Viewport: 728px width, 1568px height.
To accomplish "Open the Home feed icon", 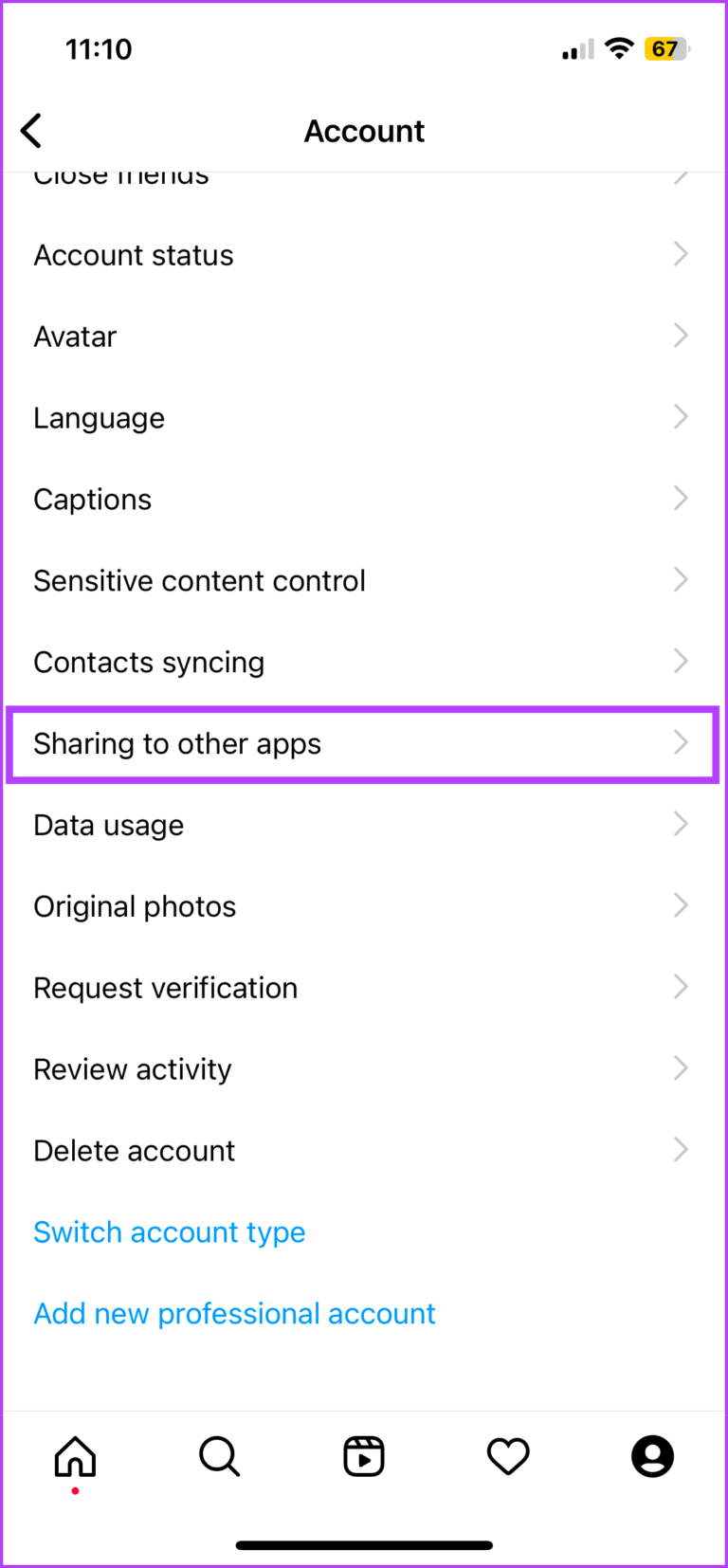I will (75, 1457).
